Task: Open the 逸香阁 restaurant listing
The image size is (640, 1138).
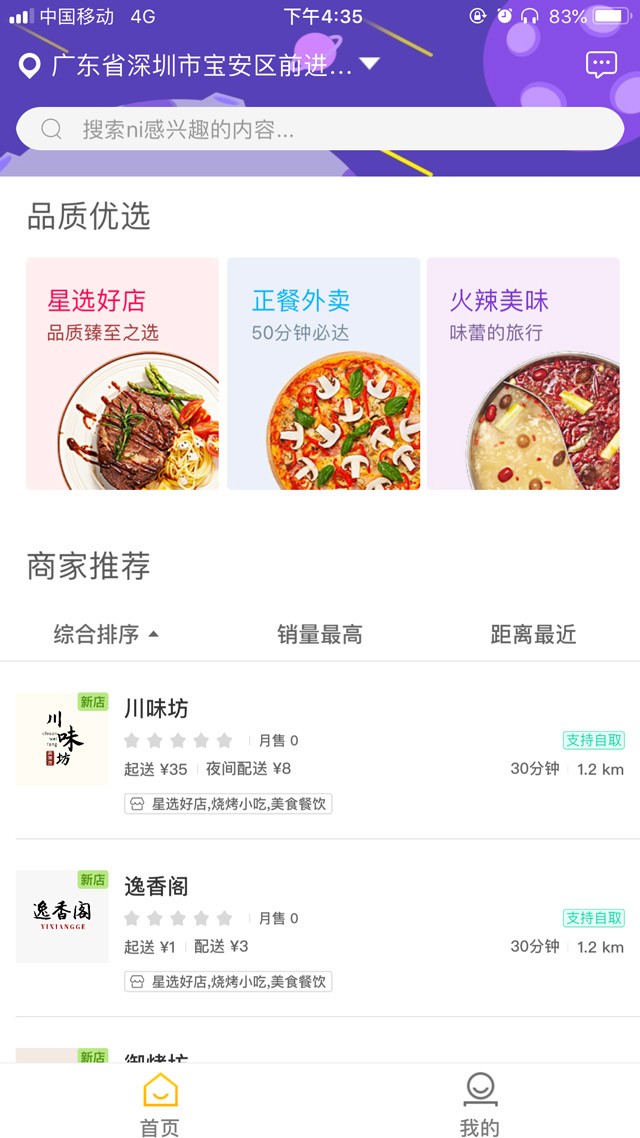Action: 320,928
